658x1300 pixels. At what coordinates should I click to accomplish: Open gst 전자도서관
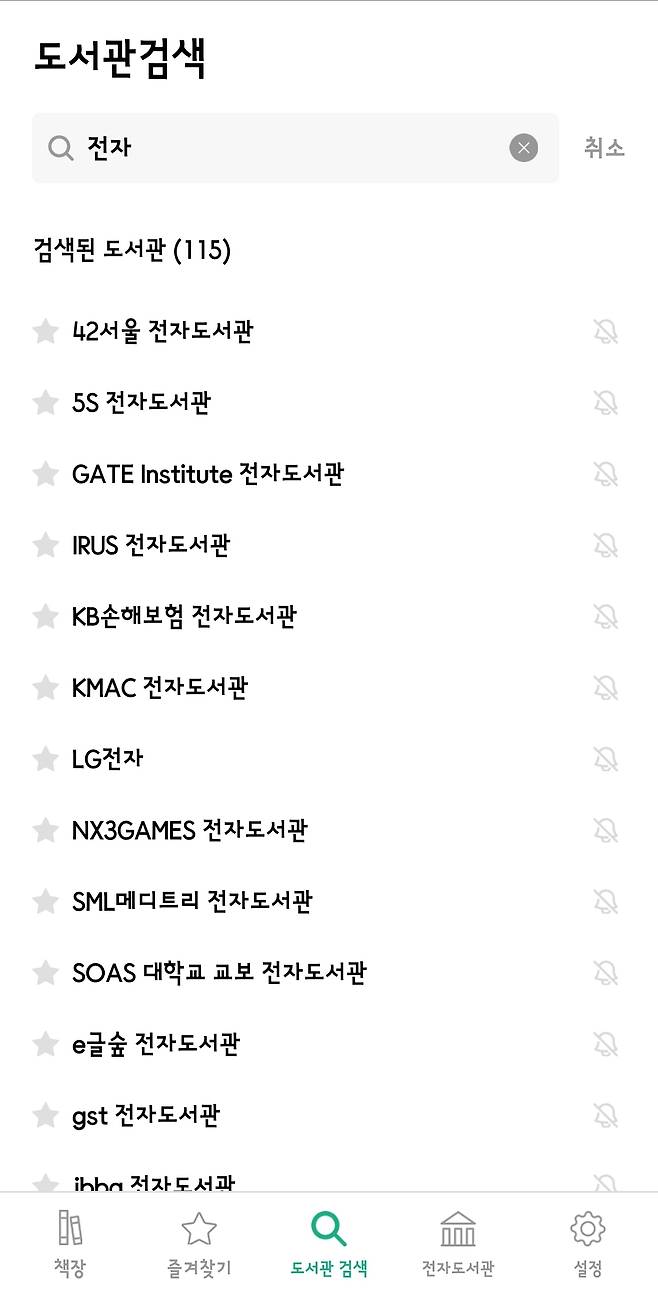[x=146, y=1115]
